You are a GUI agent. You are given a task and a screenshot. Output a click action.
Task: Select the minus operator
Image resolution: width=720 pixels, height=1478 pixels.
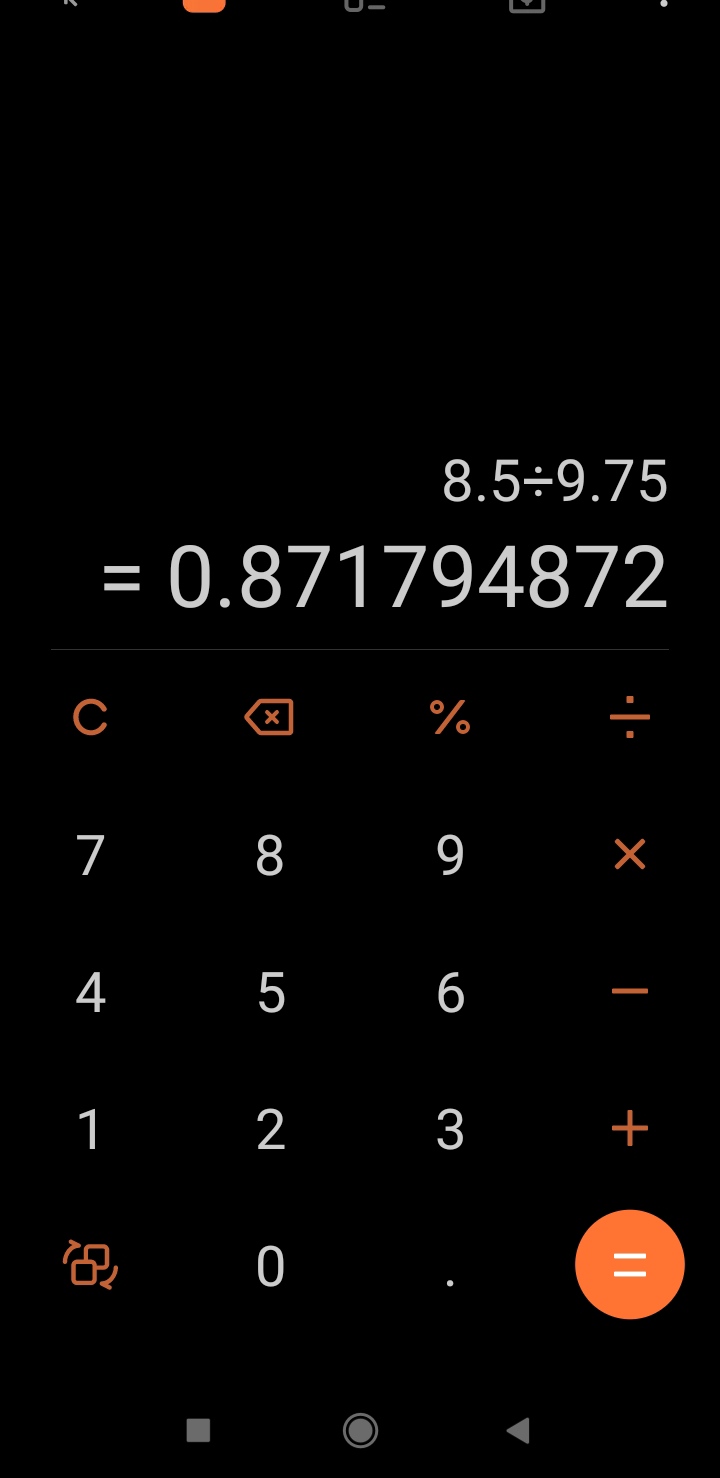(x=630, y=991)
